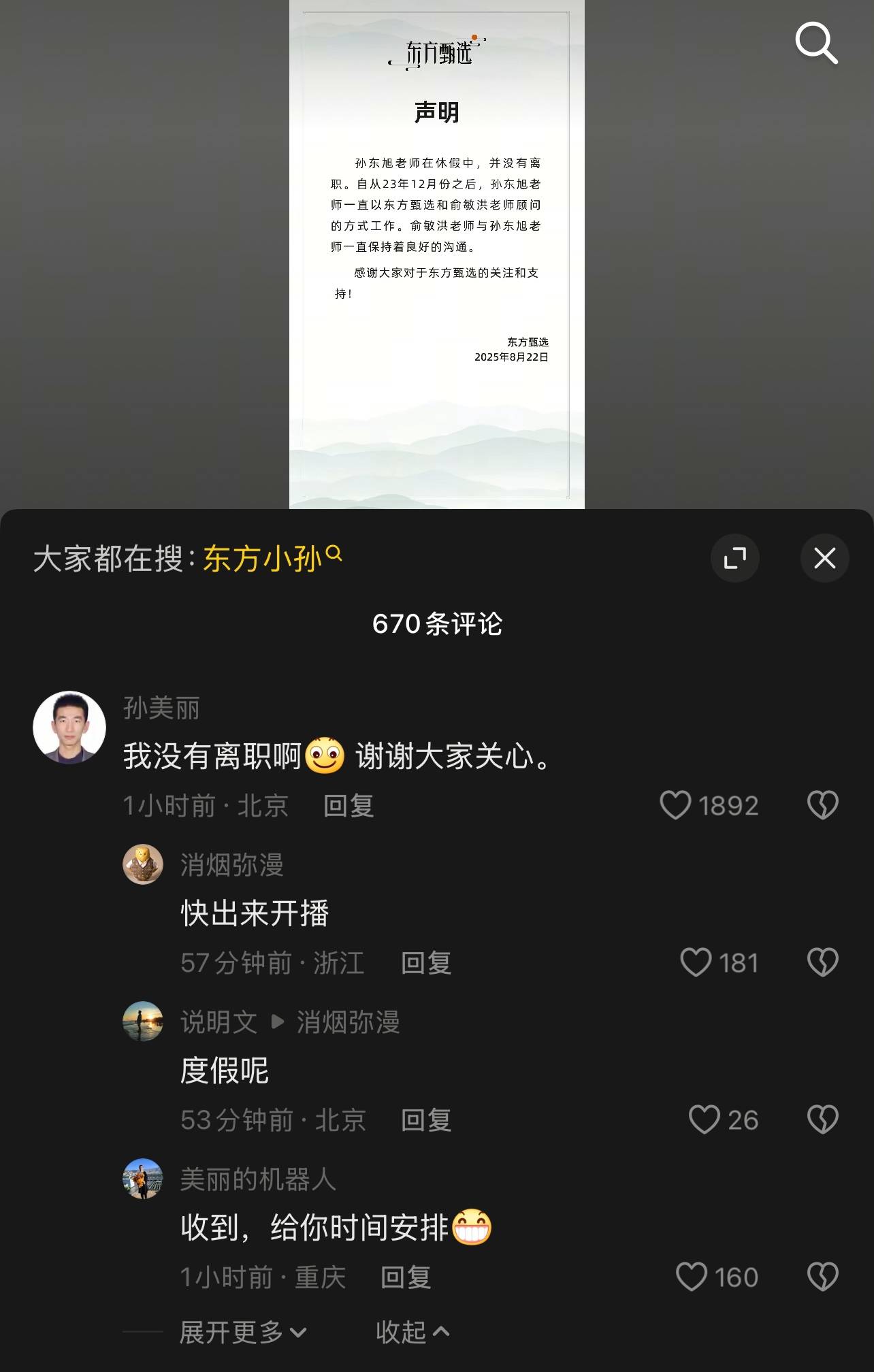The width and height of the screenshot is (874, 1372).
Task: Expand more replies with 展开更多
Action: coord(242,1332)
